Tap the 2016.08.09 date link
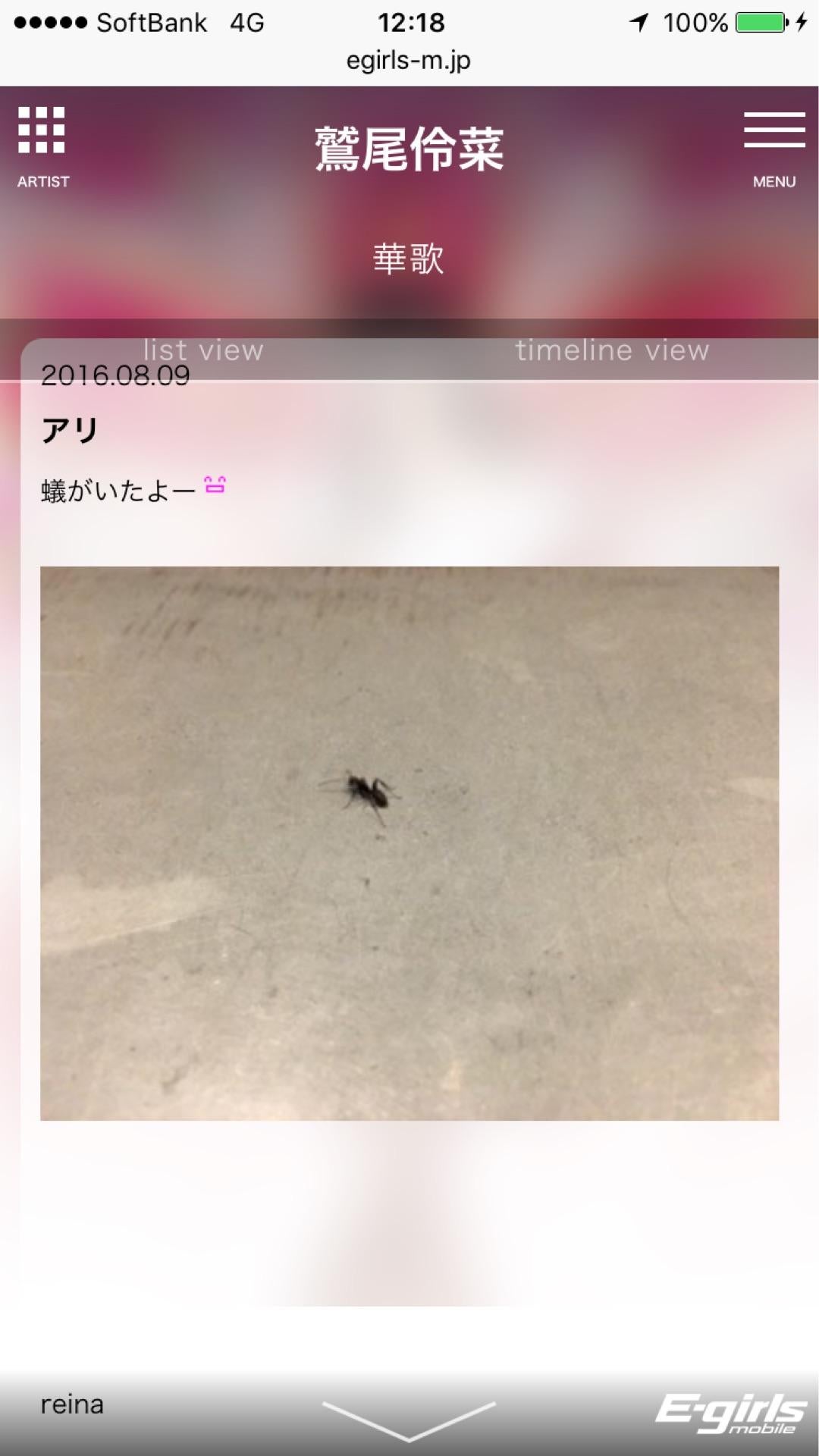 tap(115, 376)
